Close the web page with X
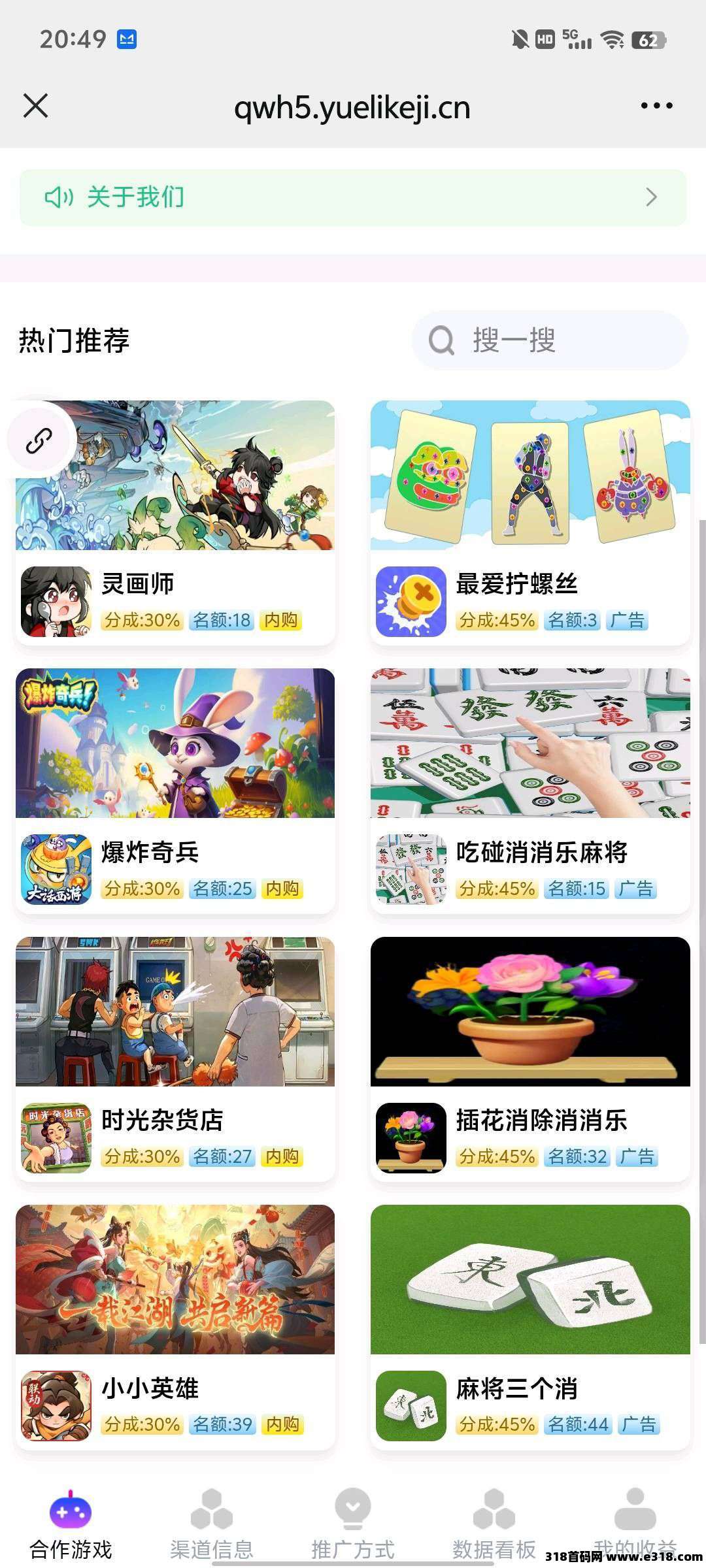The width and height of the screenshot is (706, 1568). coord(36,106)
